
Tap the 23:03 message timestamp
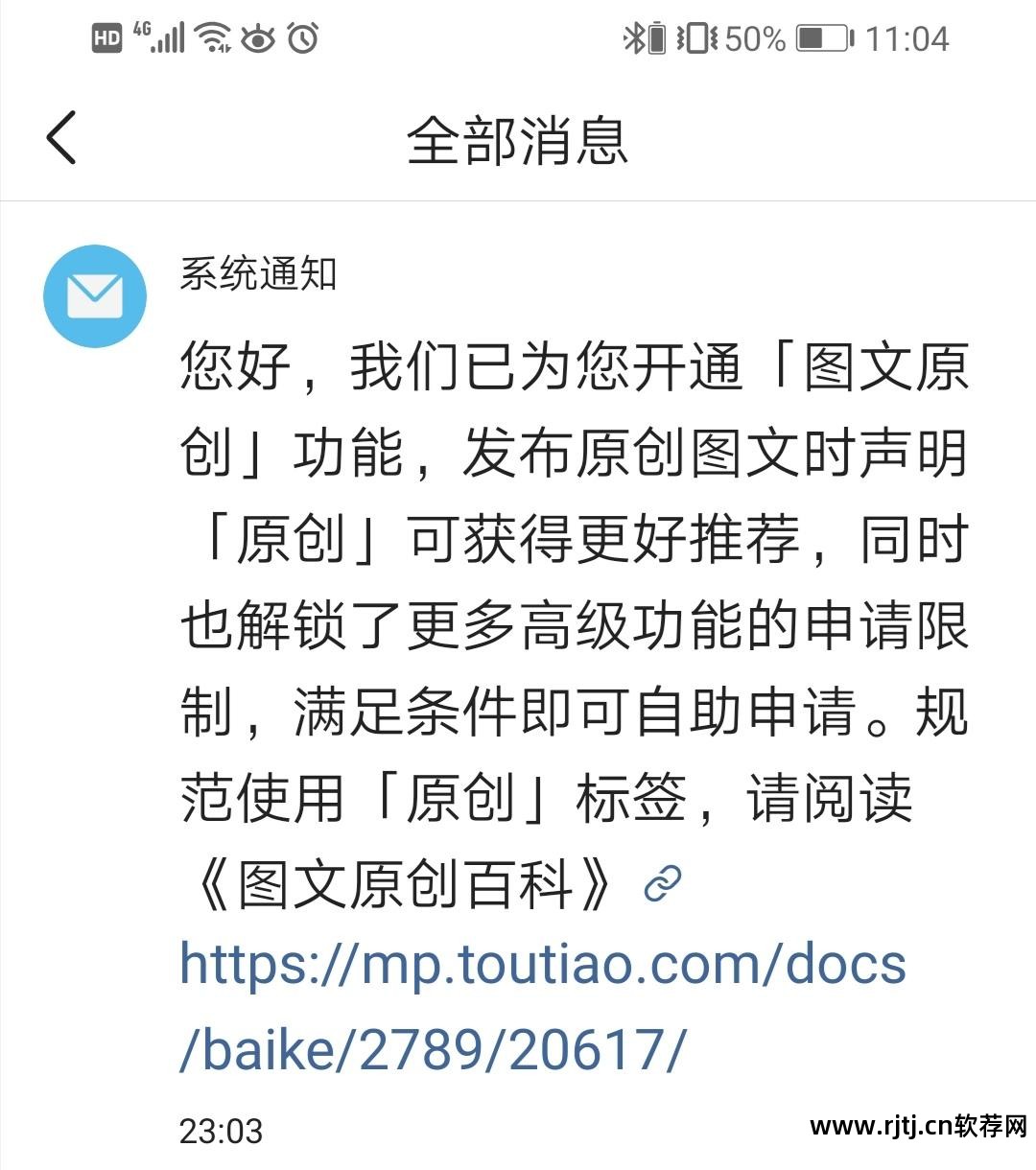click(x=220, y=1133)
